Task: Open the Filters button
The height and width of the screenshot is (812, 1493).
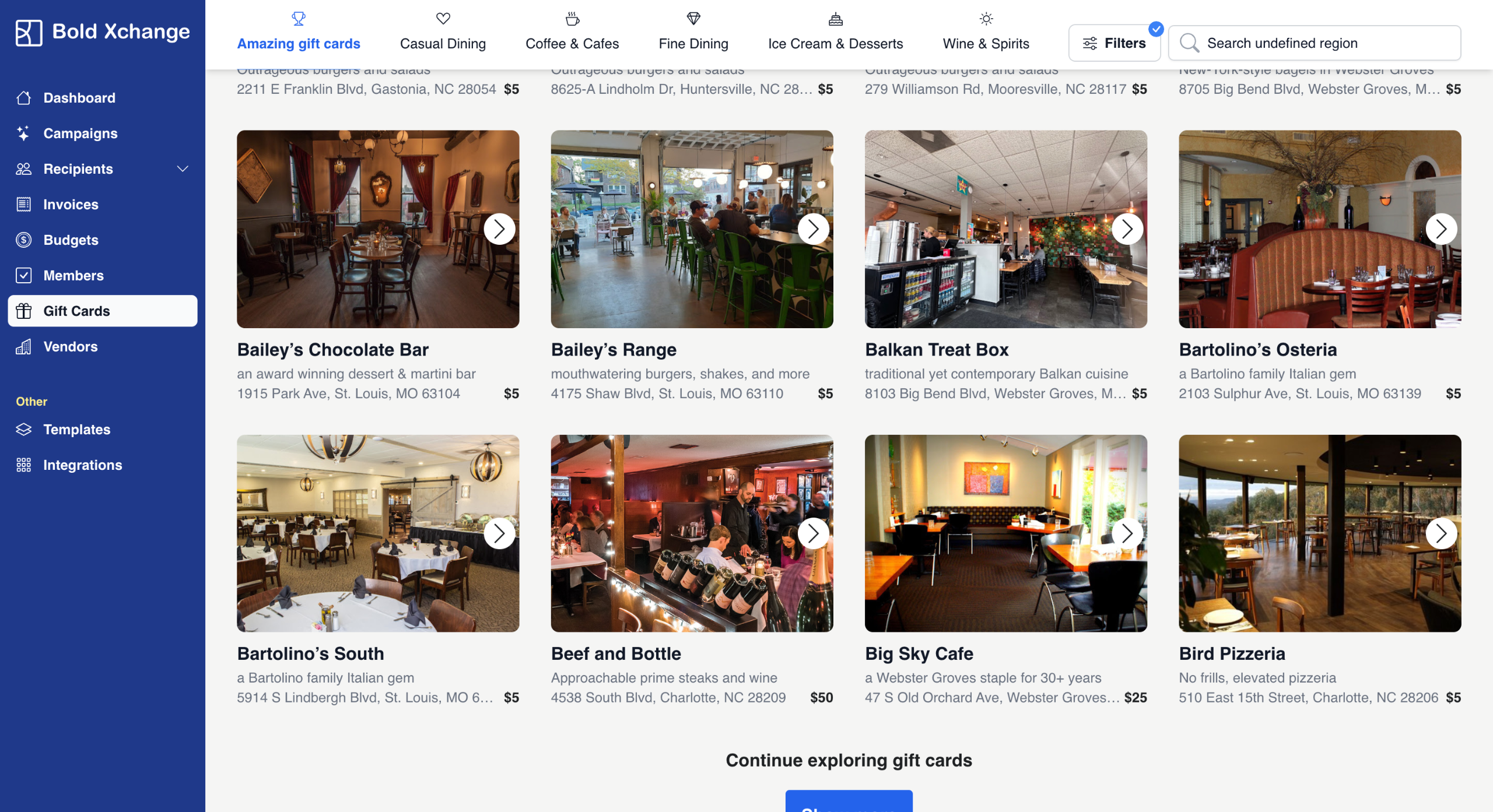Action: point(1114,43)
